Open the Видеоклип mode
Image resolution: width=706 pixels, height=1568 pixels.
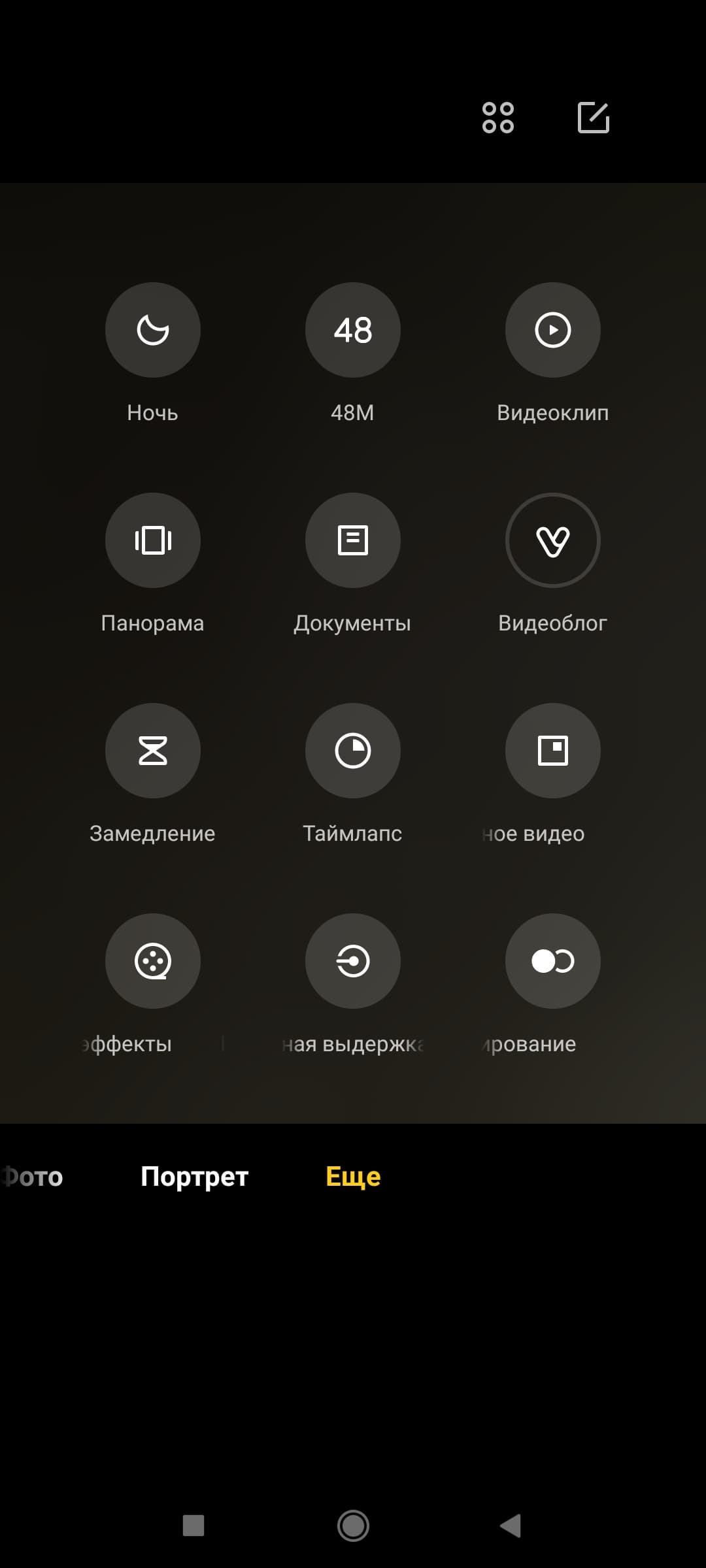click(552, 330)
